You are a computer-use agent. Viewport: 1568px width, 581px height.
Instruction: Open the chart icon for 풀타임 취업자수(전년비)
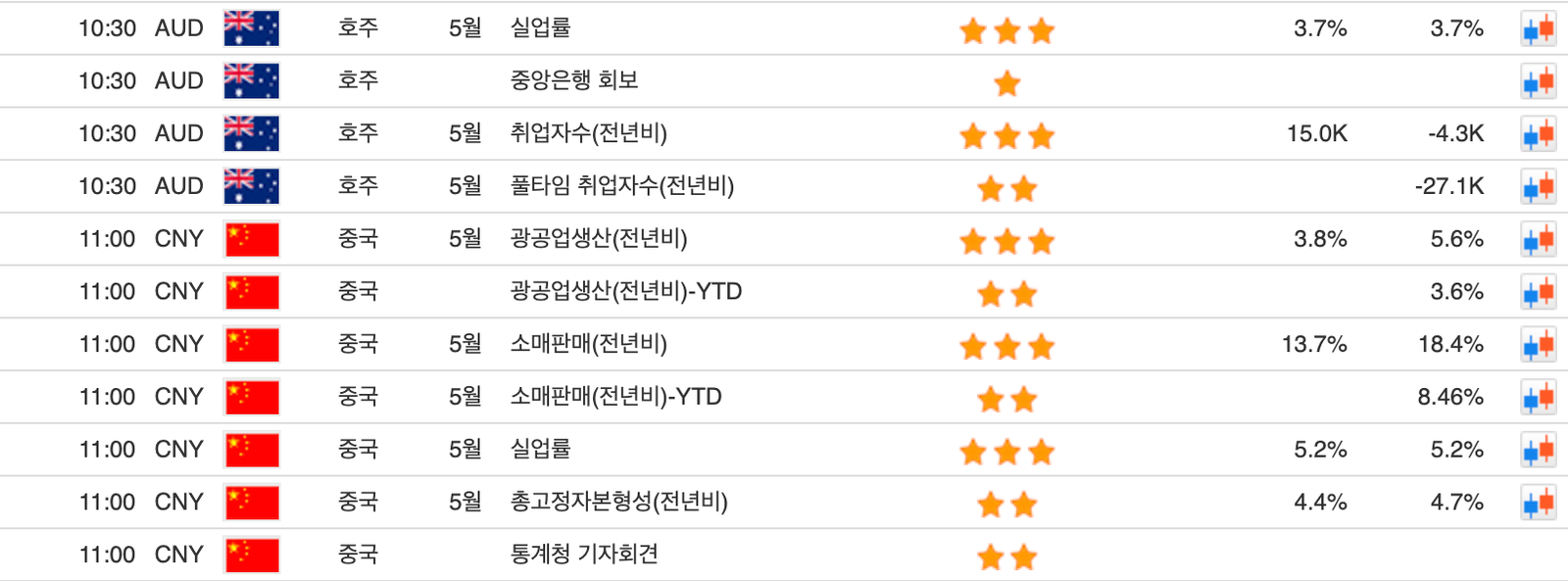(x=1539, y=187)
